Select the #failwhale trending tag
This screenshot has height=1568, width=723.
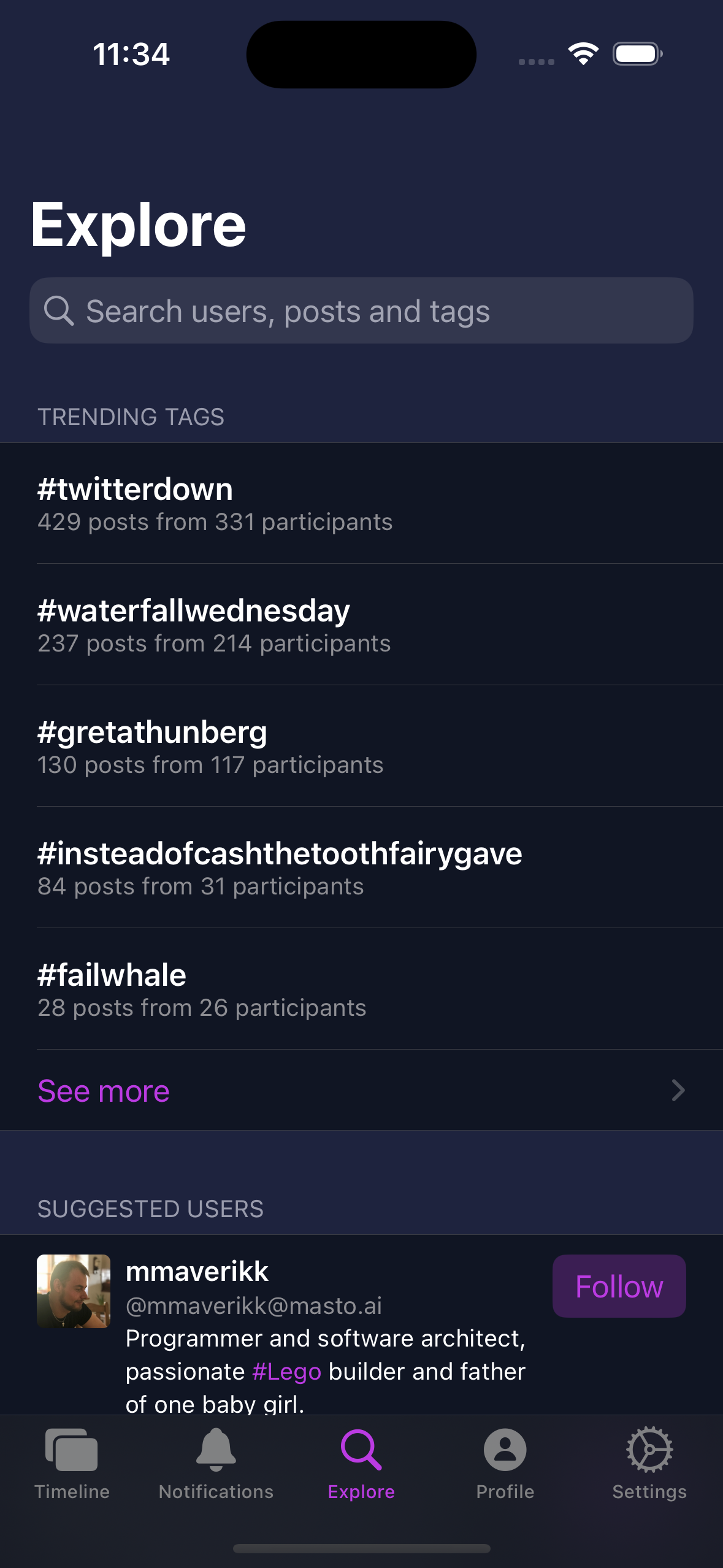(x=361, y=989)
